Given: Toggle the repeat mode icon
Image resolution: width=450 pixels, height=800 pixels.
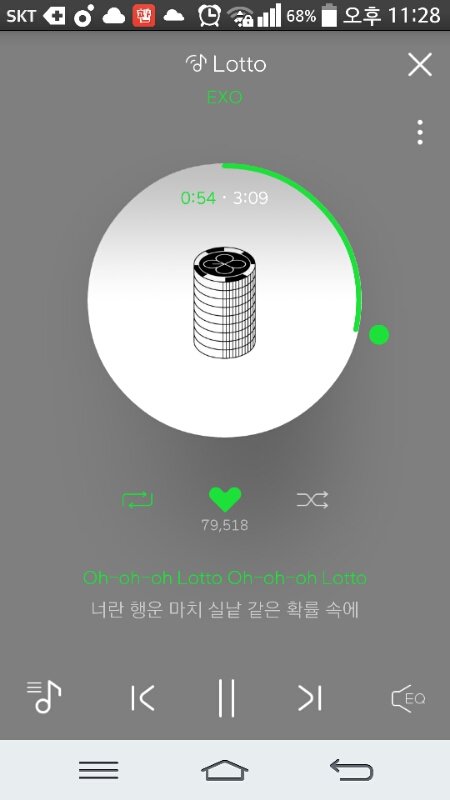Looking at the screenshot, I should coord(137,499).
